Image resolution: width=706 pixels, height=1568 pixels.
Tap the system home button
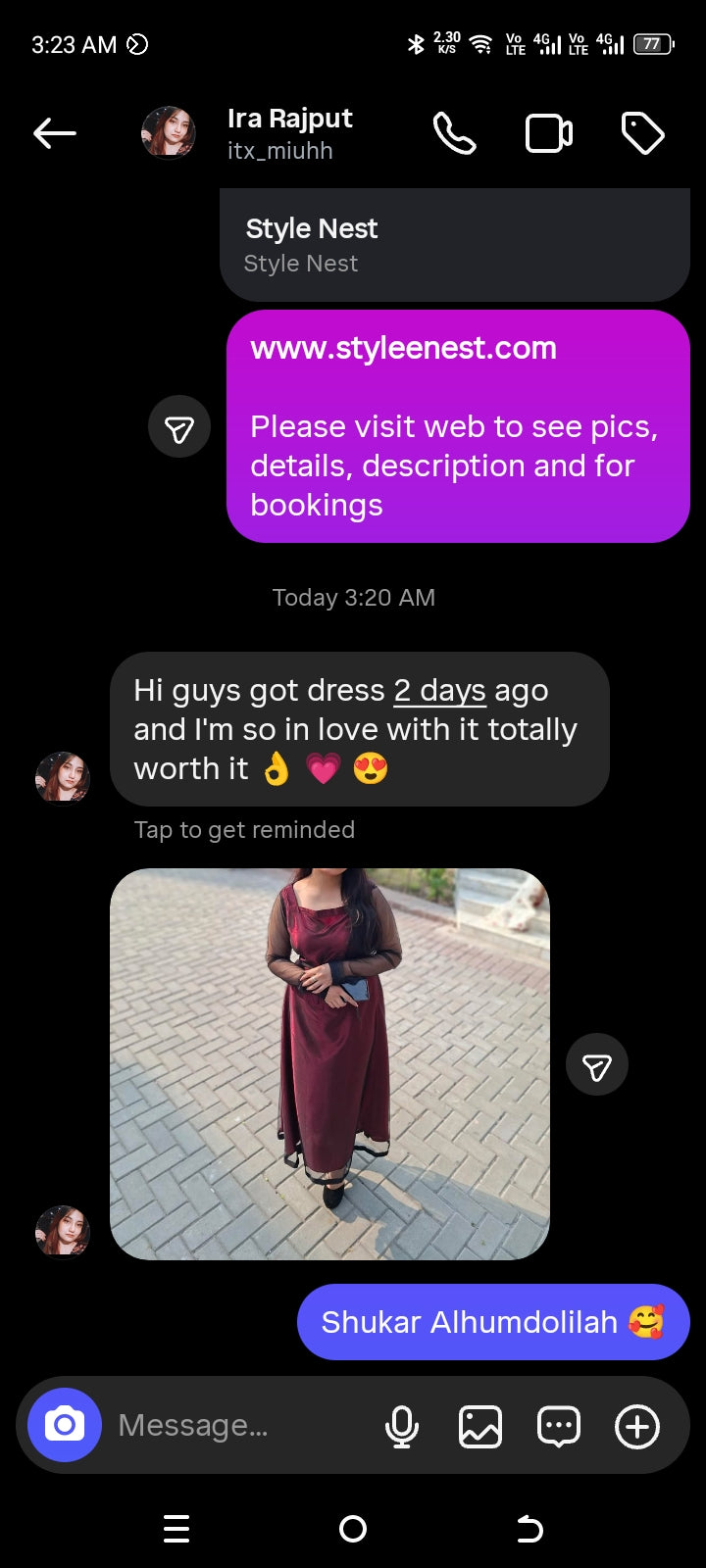click(353, 1529)
